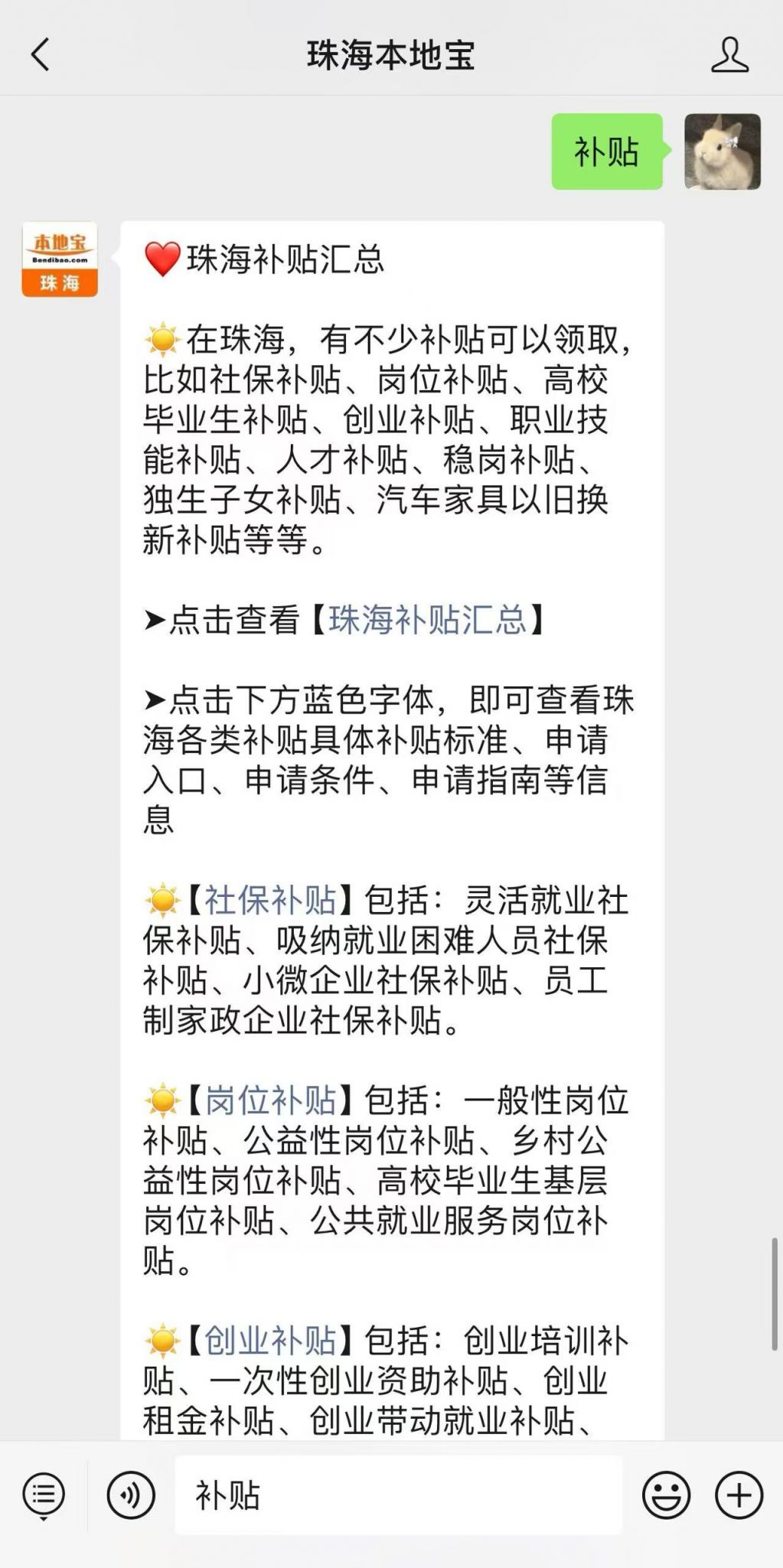Open the plus attachments menu

[739, 1494]
